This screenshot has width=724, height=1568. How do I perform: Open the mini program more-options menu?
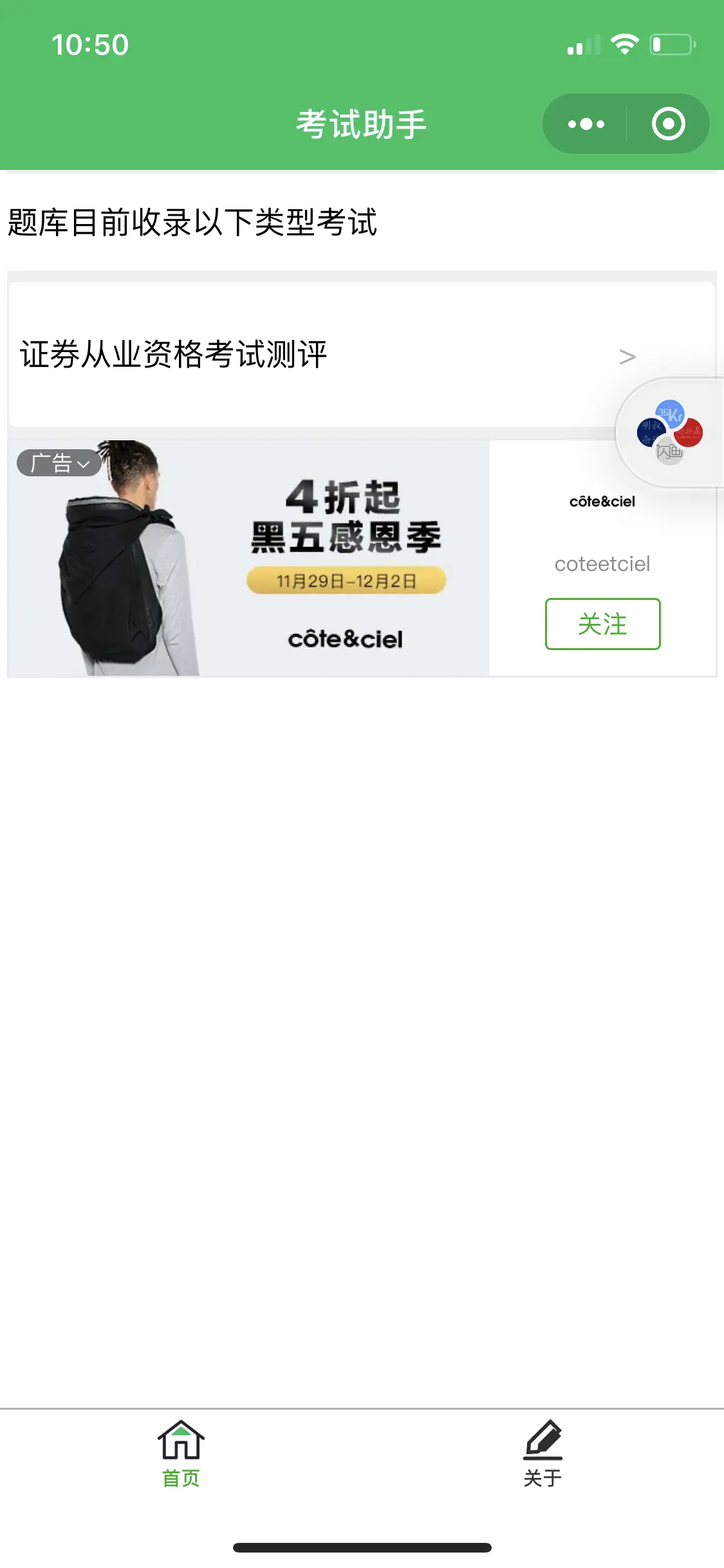586,124
